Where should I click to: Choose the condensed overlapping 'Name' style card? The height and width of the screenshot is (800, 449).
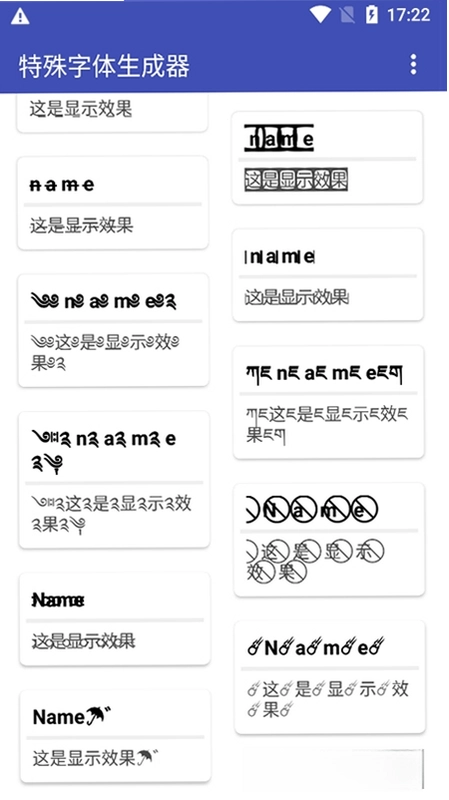pyautogui.click(x=115, y=619)
